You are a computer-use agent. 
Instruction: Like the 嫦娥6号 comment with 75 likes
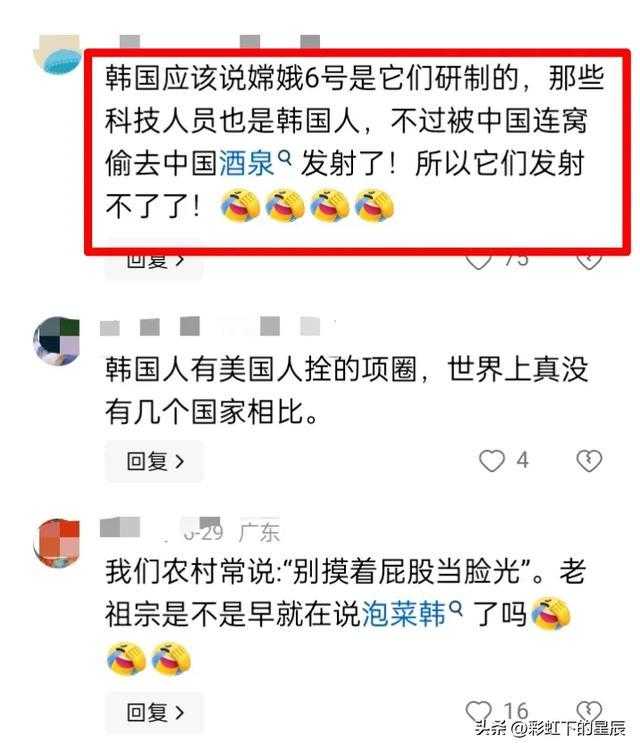481,259
